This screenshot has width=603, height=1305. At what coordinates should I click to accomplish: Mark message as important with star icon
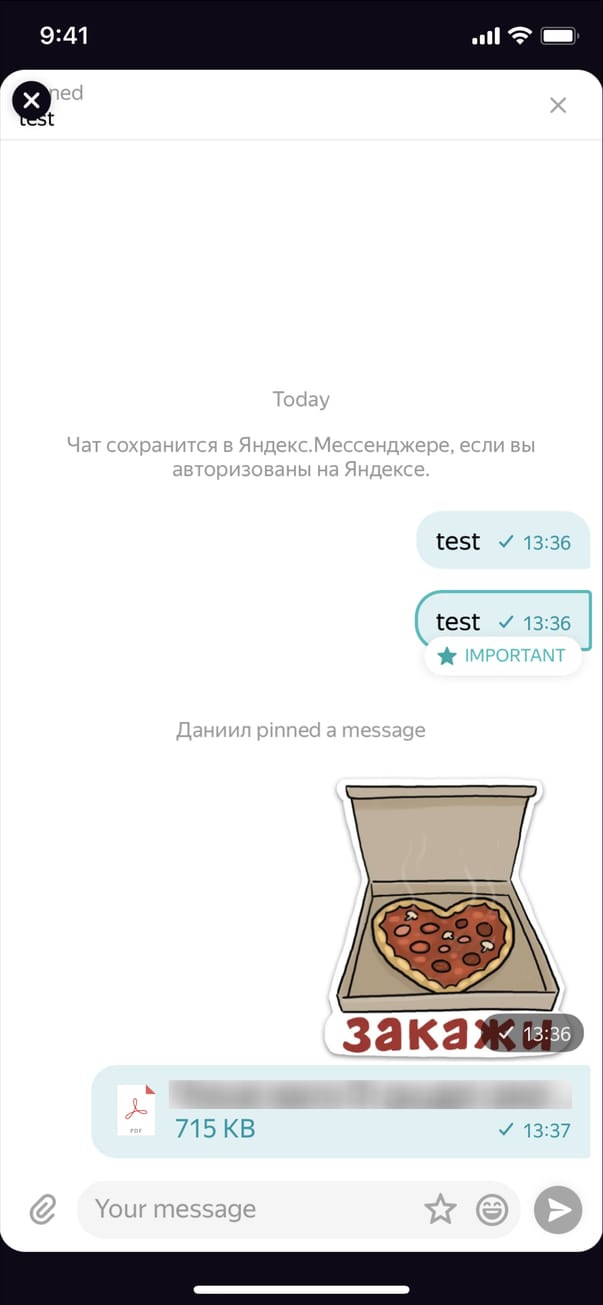point(440,1209)
